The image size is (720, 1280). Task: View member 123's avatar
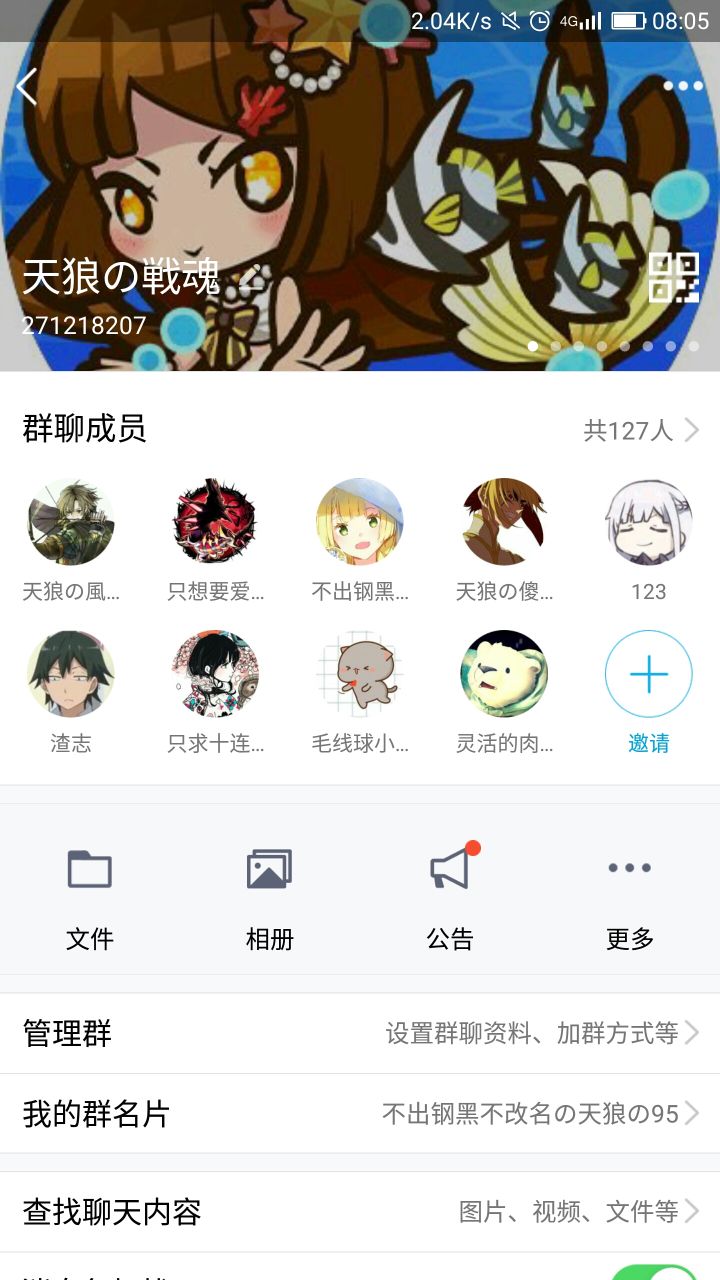[x=648, y=522]
